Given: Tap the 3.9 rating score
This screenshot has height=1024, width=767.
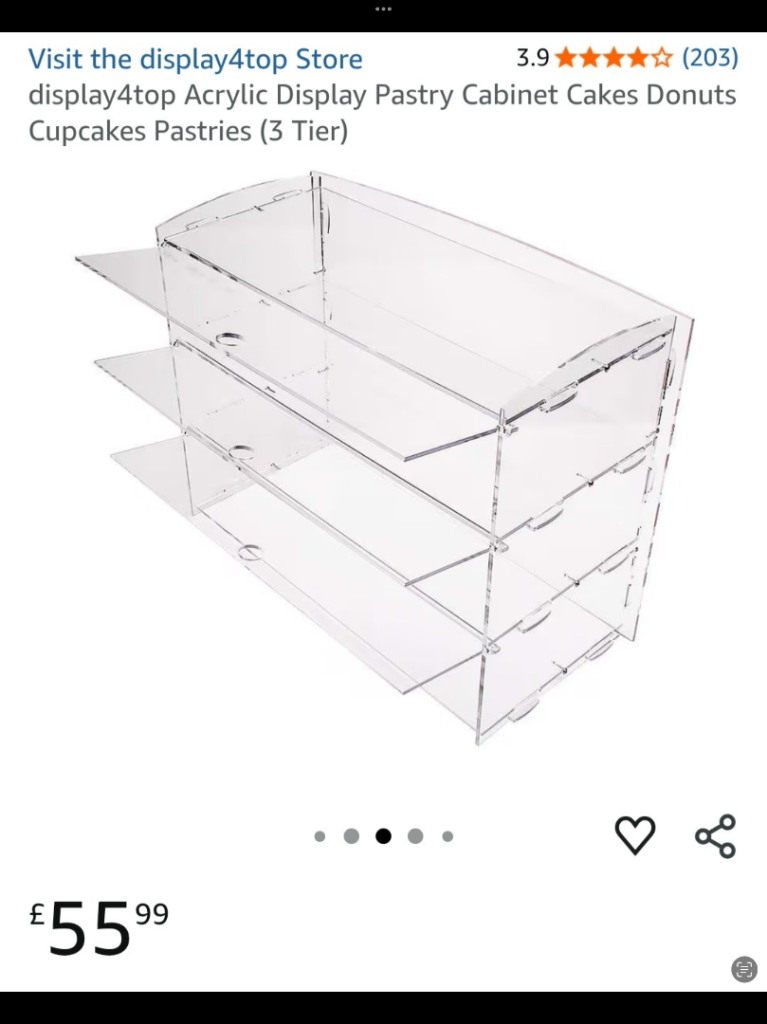Looking at the screenshot, I should pos(531,59).
